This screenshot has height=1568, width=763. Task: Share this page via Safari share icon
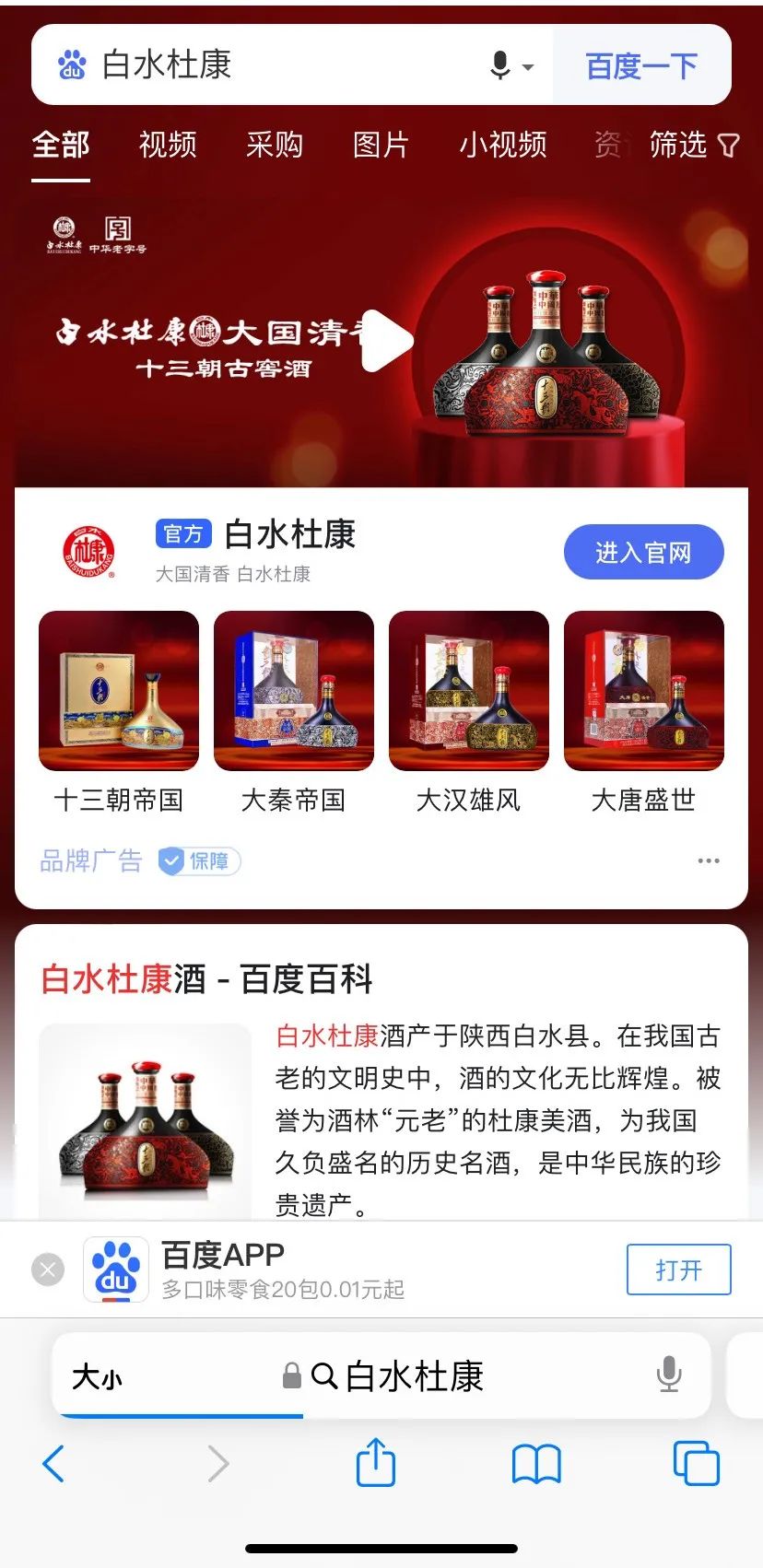pyautogui.click(x=376, y=1463)
